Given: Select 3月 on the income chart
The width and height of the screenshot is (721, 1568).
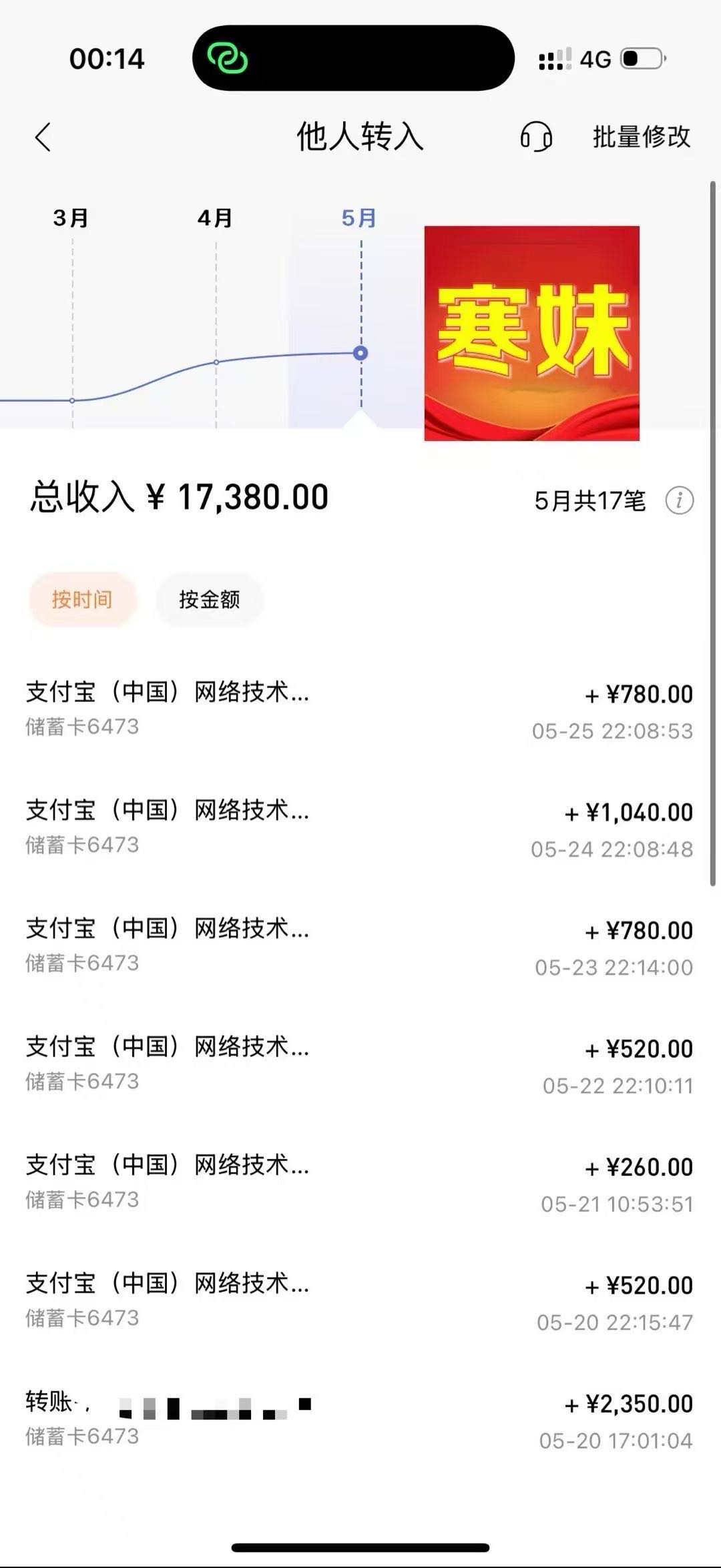Looking at the screenshot, I should tap(71, 218).
